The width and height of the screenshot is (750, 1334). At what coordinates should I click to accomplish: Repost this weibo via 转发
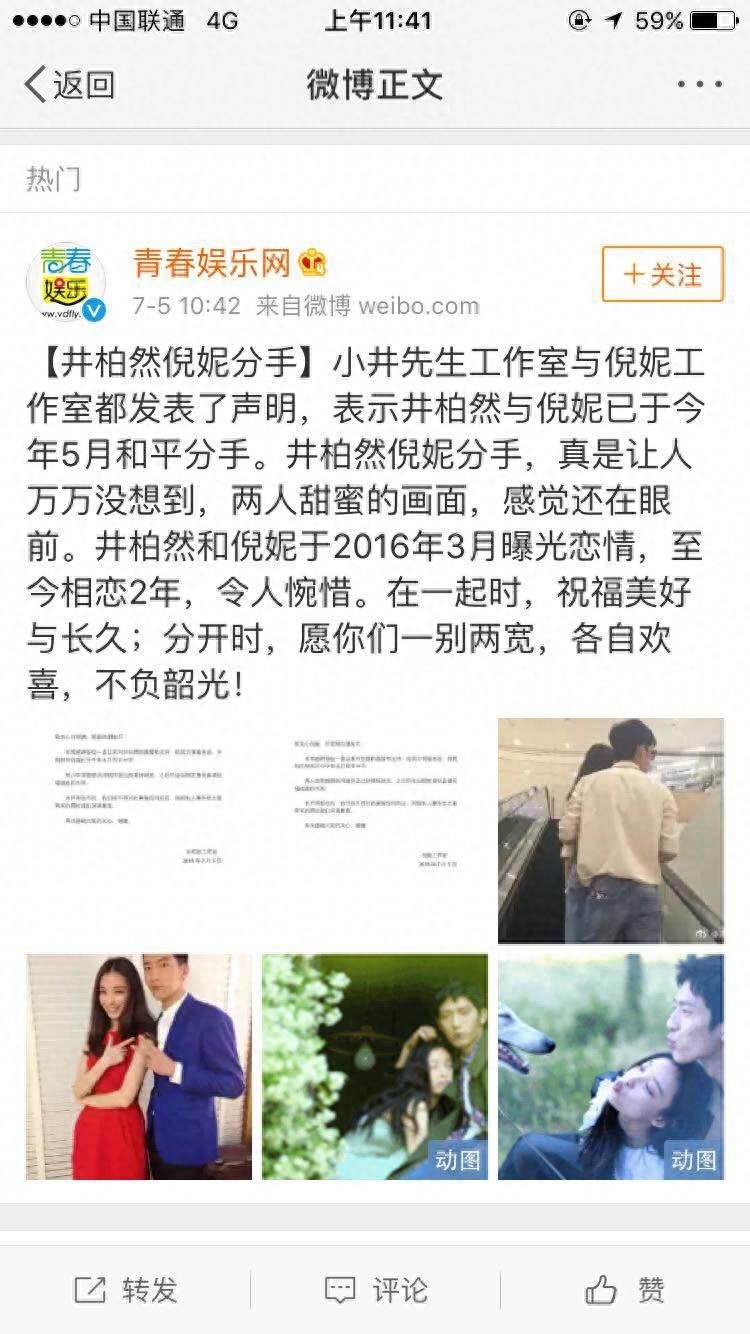click(x=126, y=1290)
